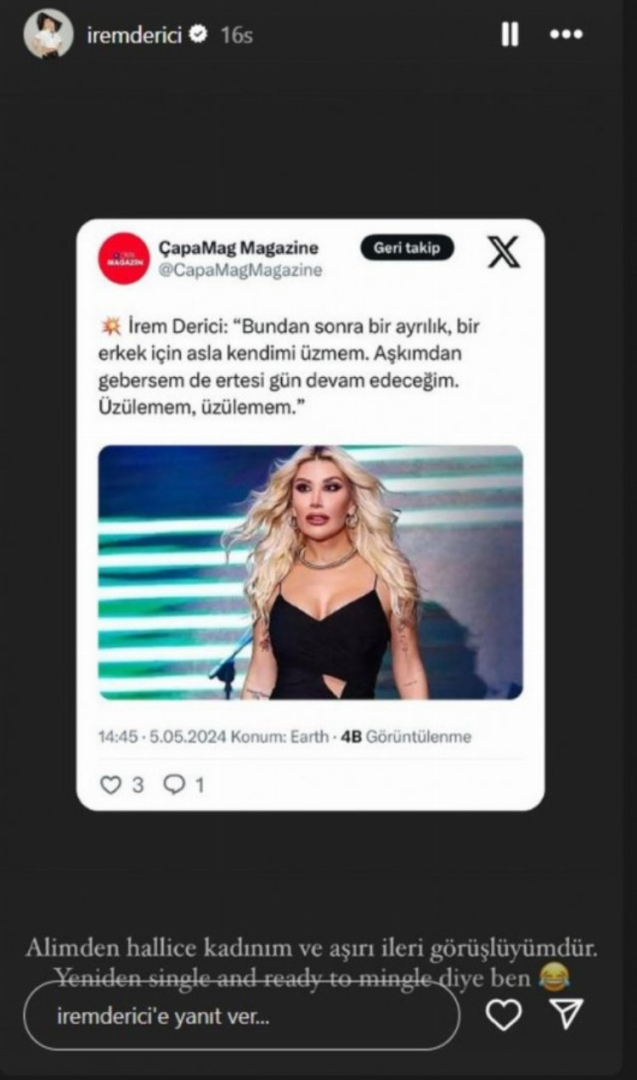Pause the story playback
The width and height of the screenshot is (637, 1080).
point(509,35)
